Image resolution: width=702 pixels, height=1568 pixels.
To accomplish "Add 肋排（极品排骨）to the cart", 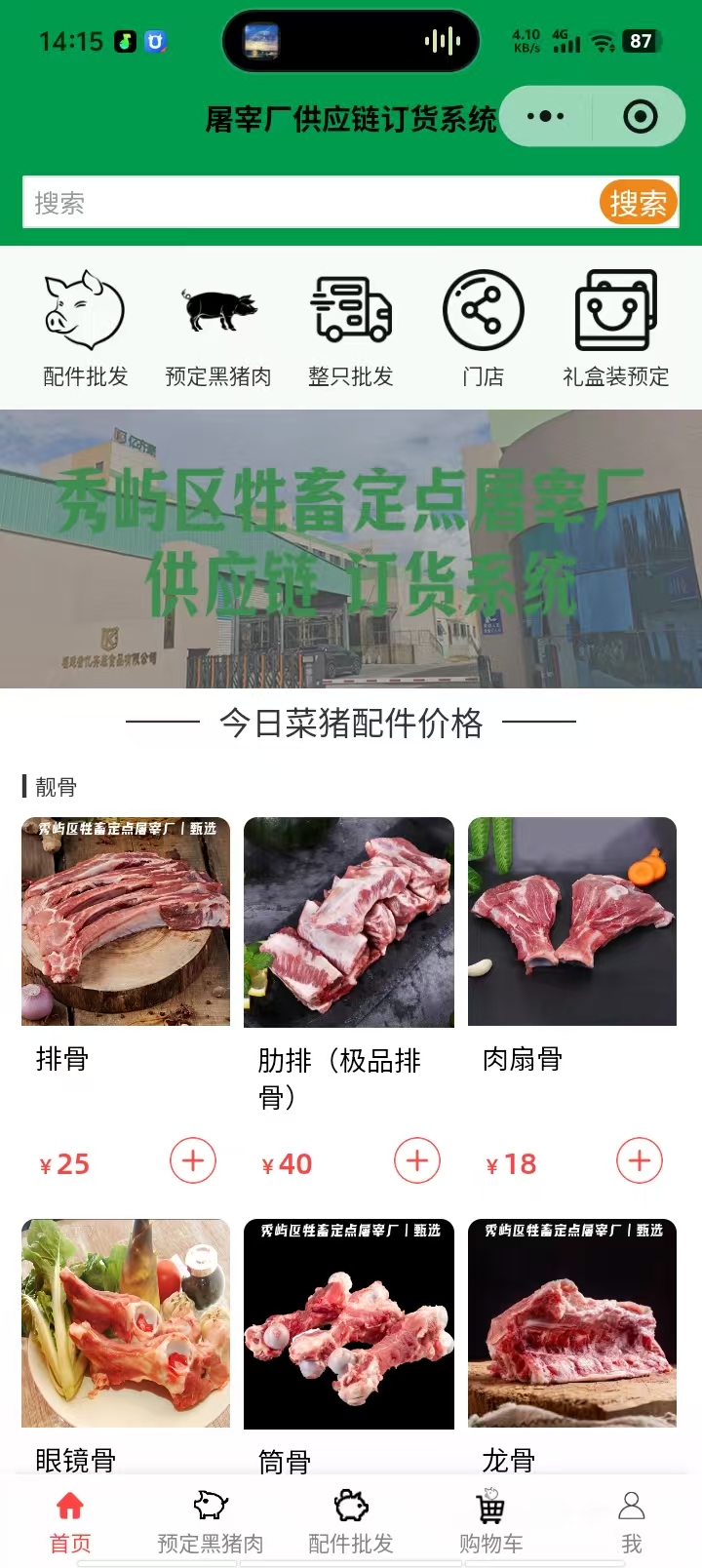I will (417, 1160).
